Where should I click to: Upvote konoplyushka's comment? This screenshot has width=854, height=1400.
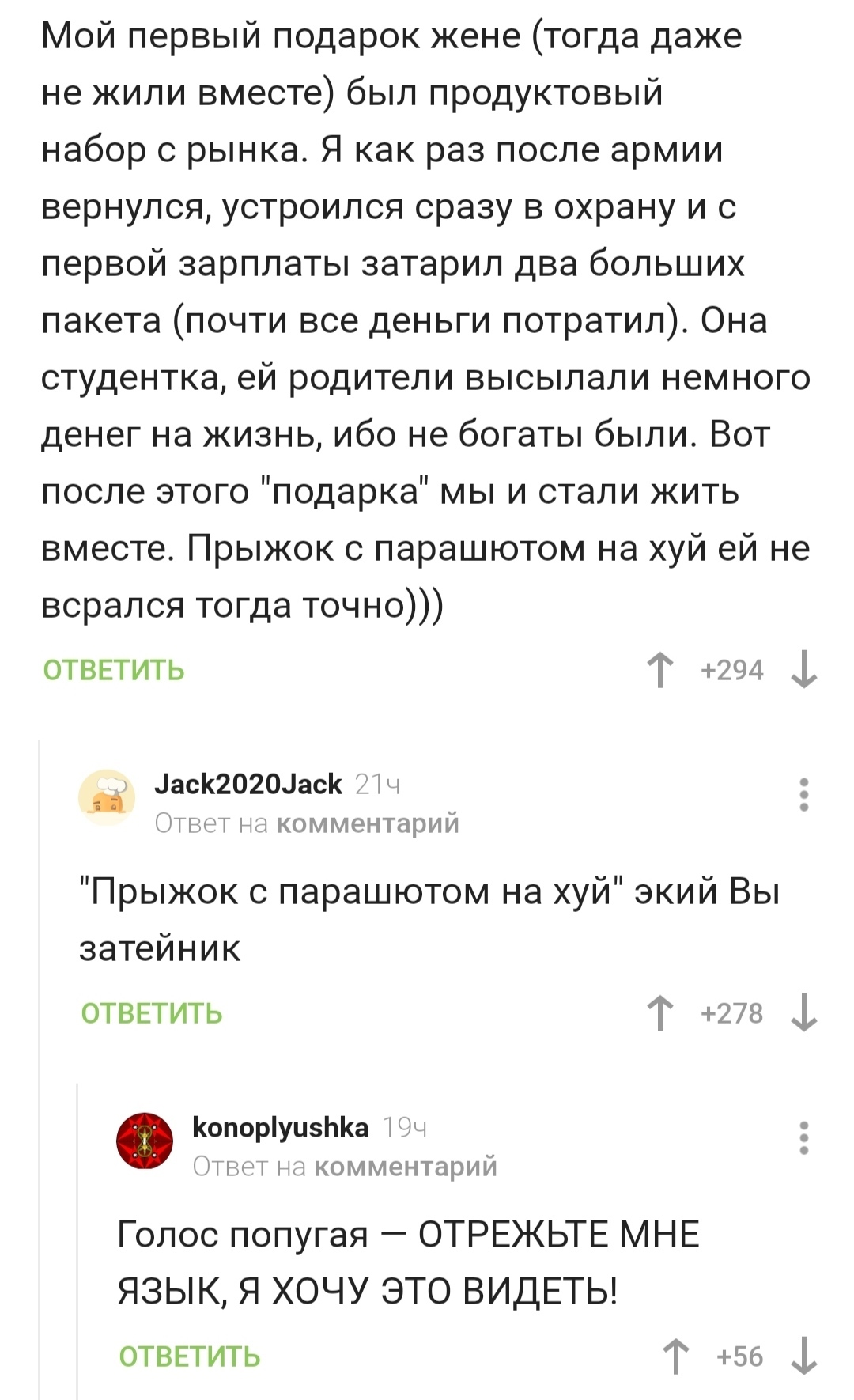pyautogui.click(x=676, y=1356)
